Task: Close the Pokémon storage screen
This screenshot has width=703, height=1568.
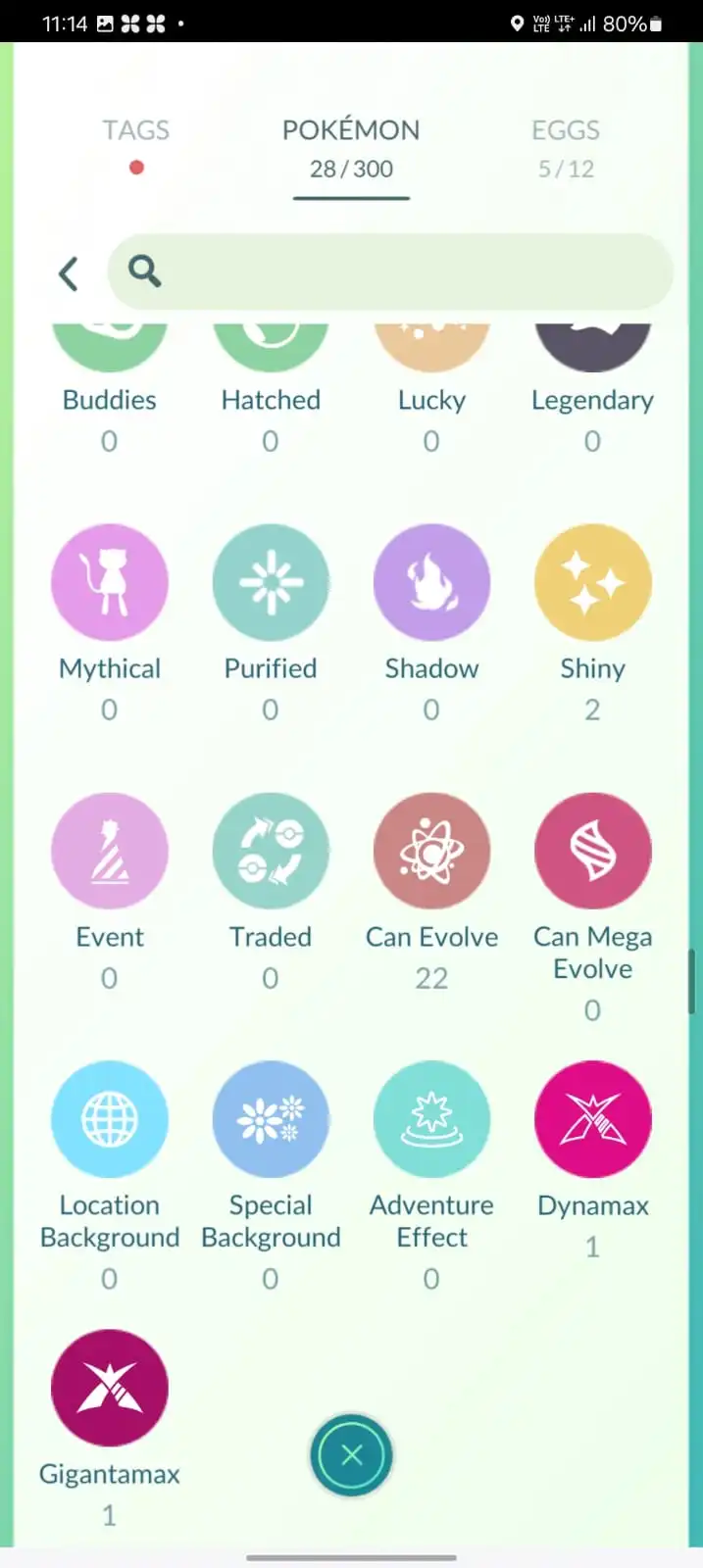Action: point(351,1455)
